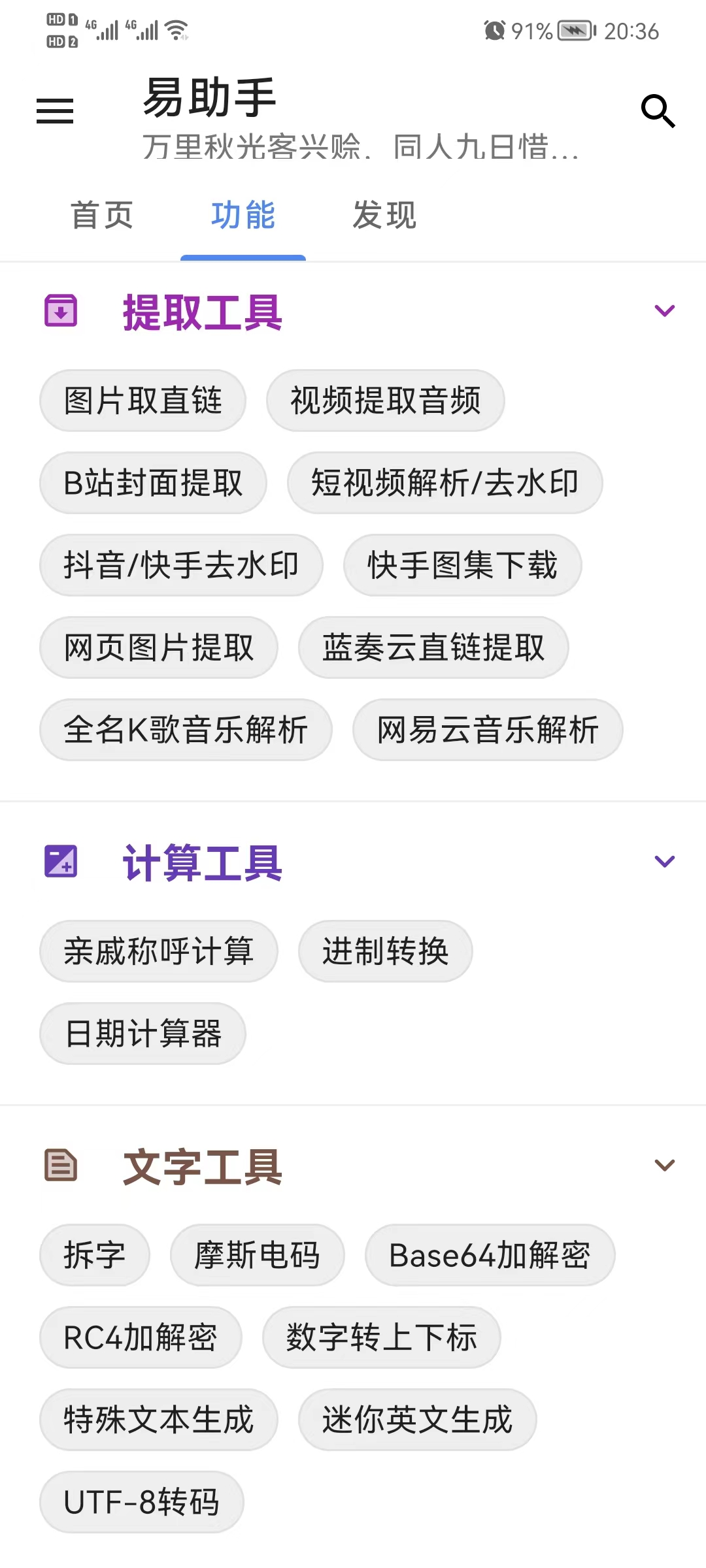Select the 进制转换 tool
Image resolution: width=706 pixels, height=1568 pixels.
point(385,951)
